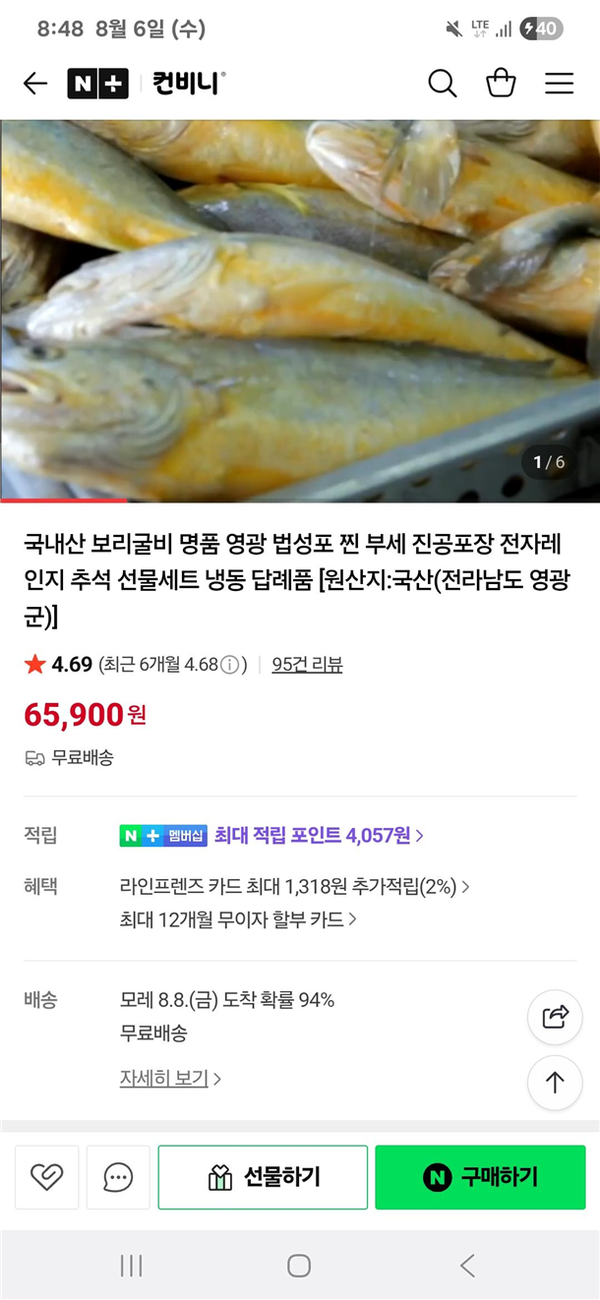Go back using the top arrow
The height and width of the screenshot is (1300, 600).
pos(35,84)
